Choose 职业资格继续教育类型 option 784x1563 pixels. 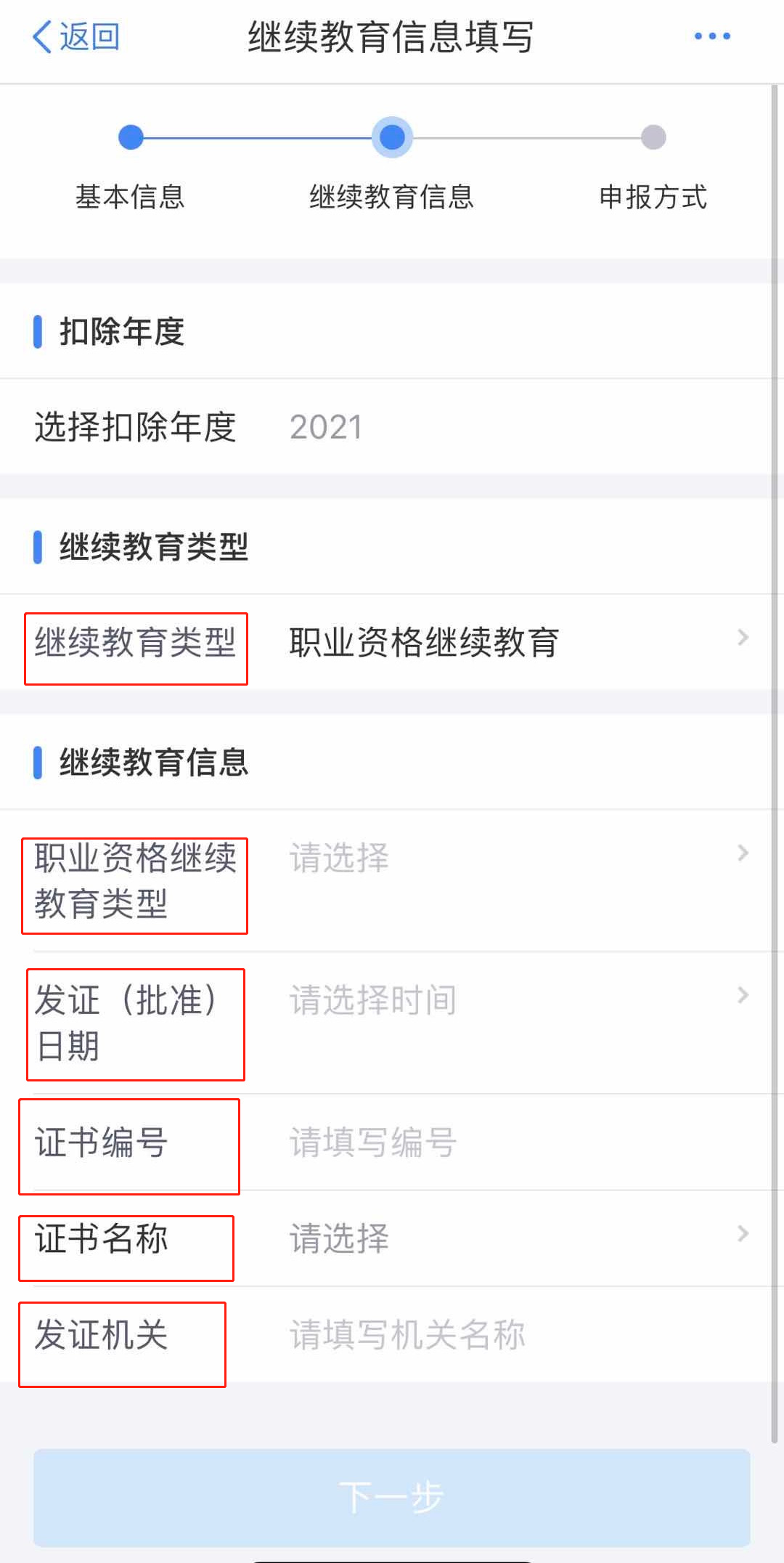point(392,880)
